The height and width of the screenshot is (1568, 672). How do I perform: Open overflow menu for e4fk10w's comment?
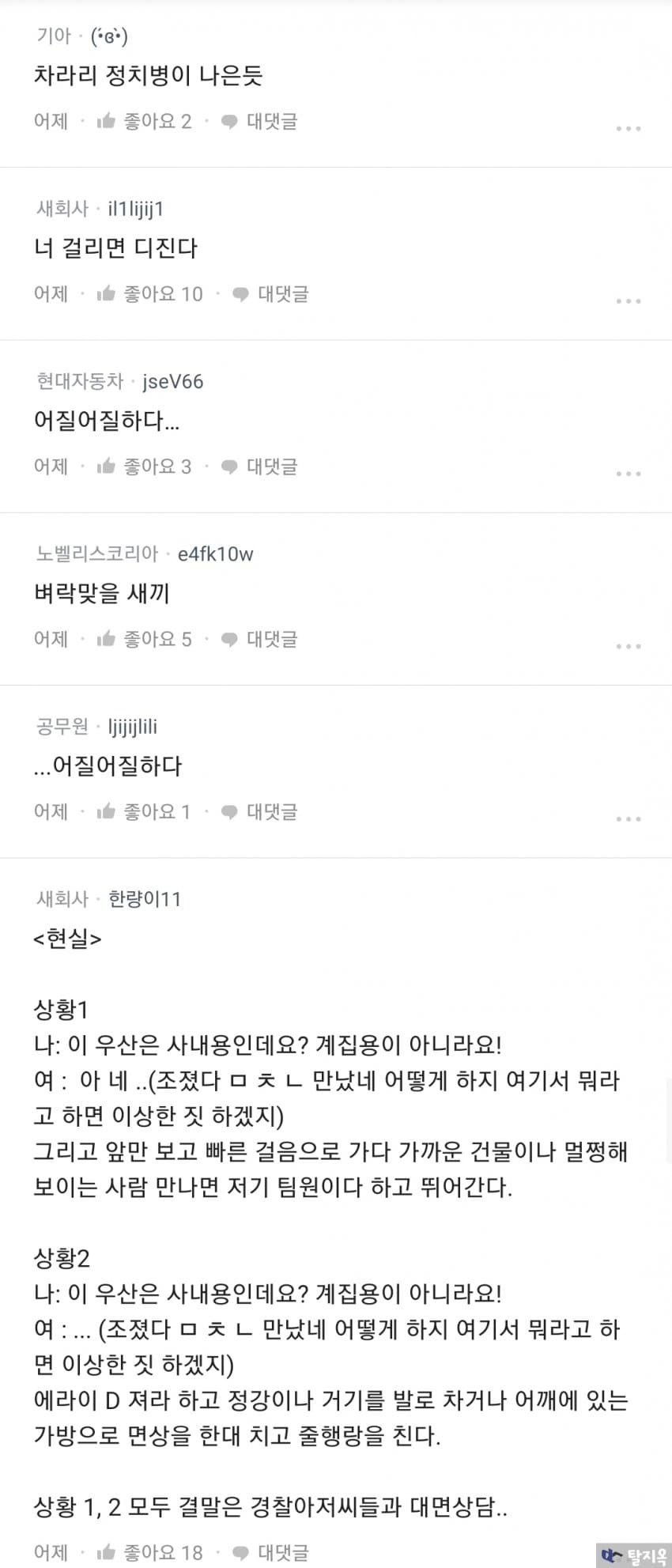click(628, 646)
